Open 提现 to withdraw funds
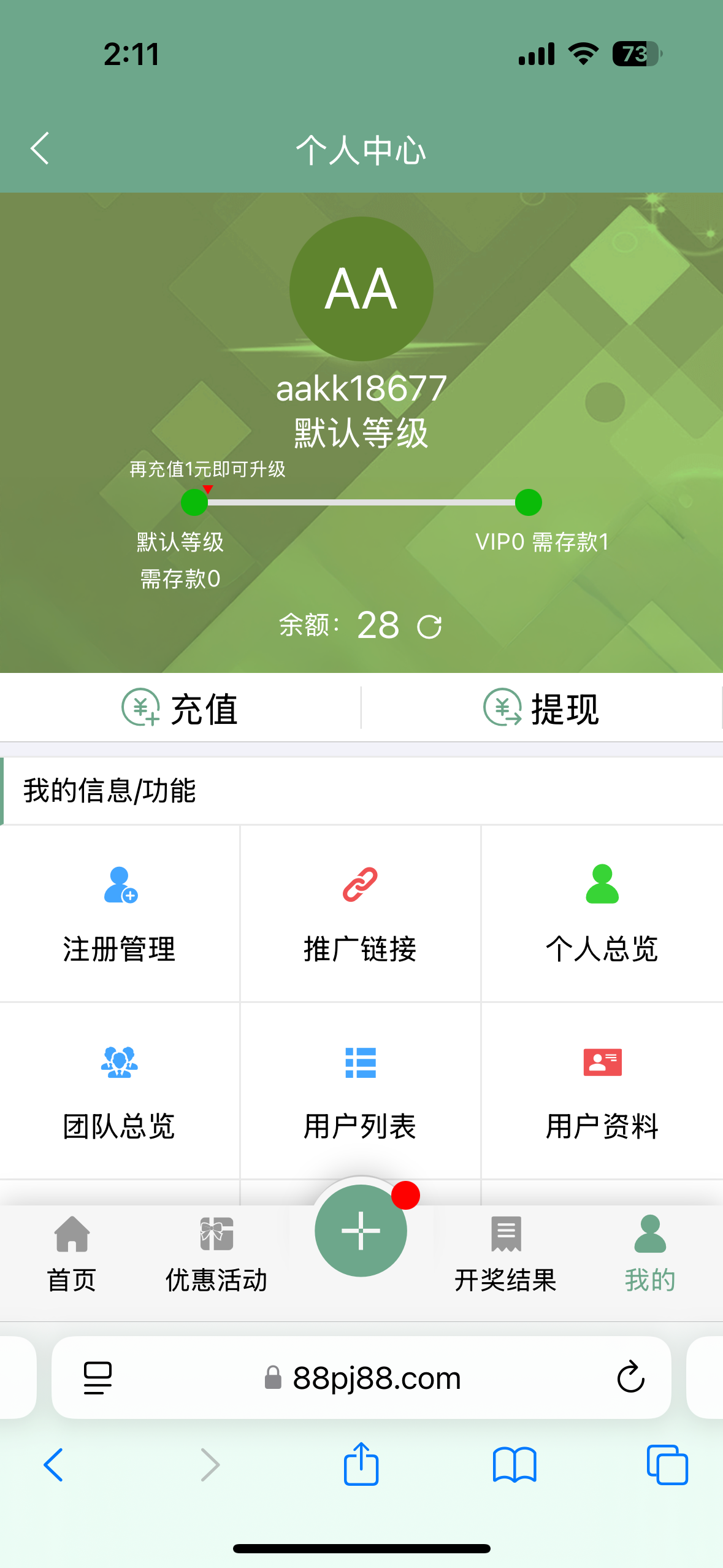723x1568 pixels. 541,709
